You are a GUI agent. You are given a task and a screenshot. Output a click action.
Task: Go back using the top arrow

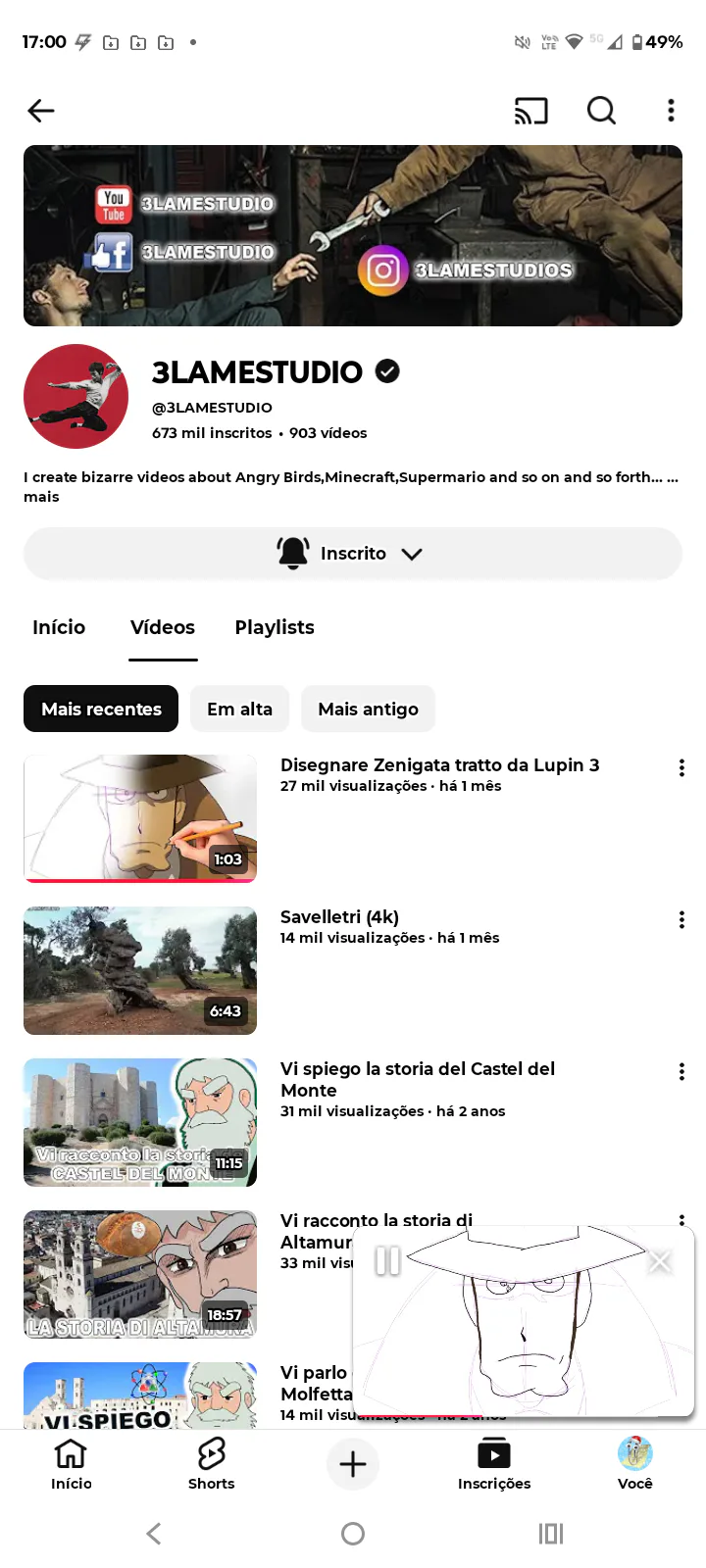41,111
